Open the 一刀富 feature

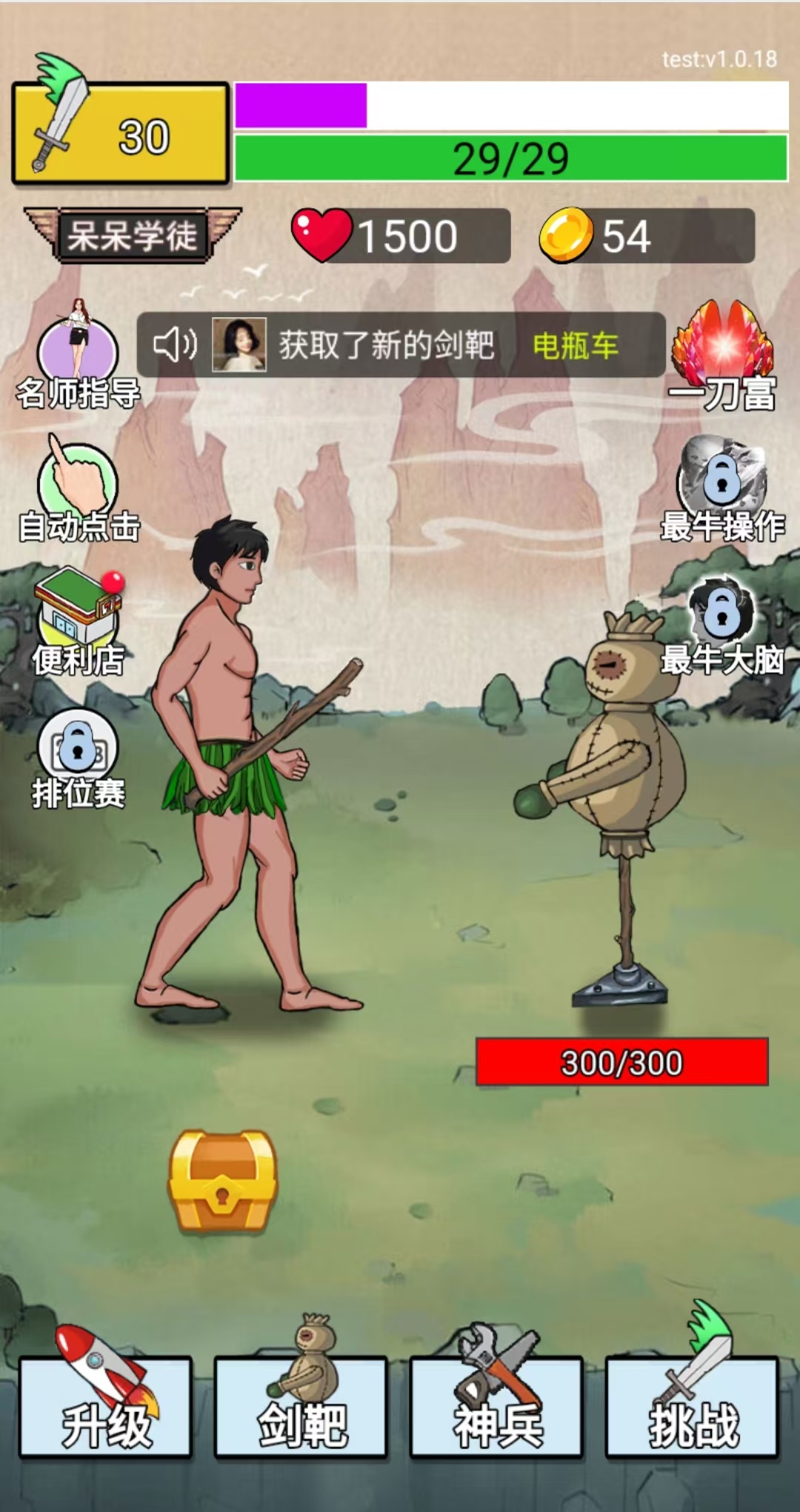pyautogui.click(x=722, y=354)
